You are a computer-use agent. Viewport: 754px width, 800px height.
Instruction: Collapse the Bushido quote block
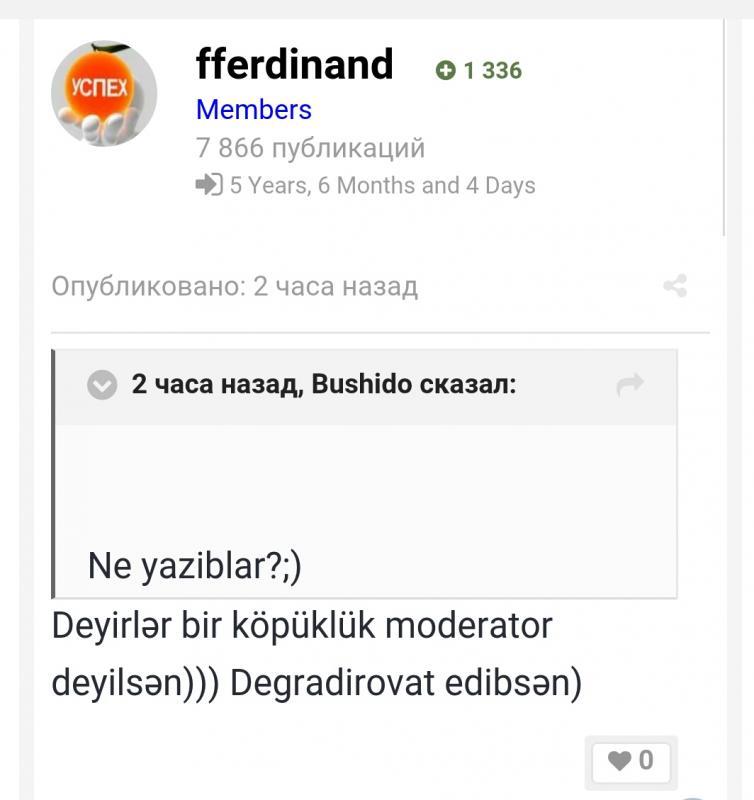(x=102, y=385)
